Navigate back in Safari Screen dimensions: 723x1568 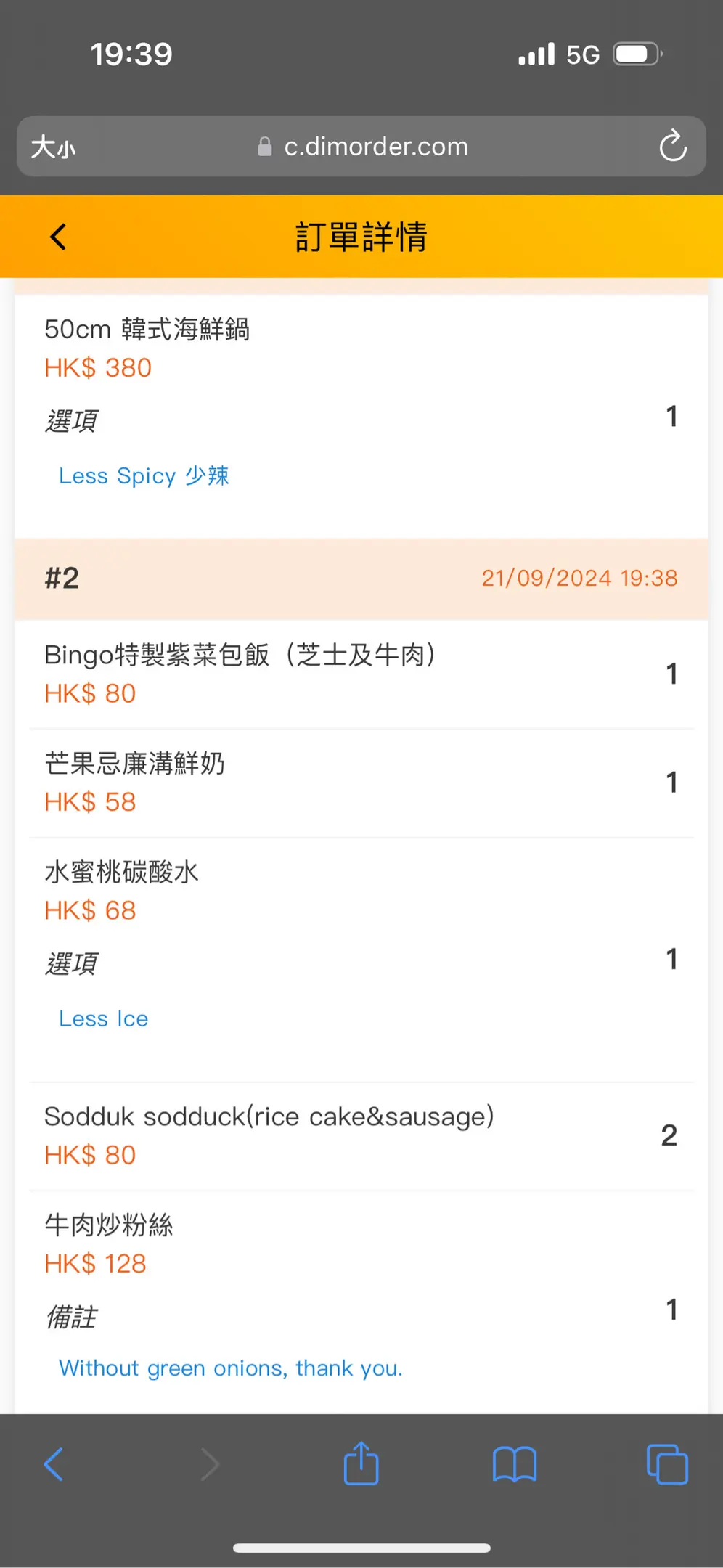(x=54, y=1464)
